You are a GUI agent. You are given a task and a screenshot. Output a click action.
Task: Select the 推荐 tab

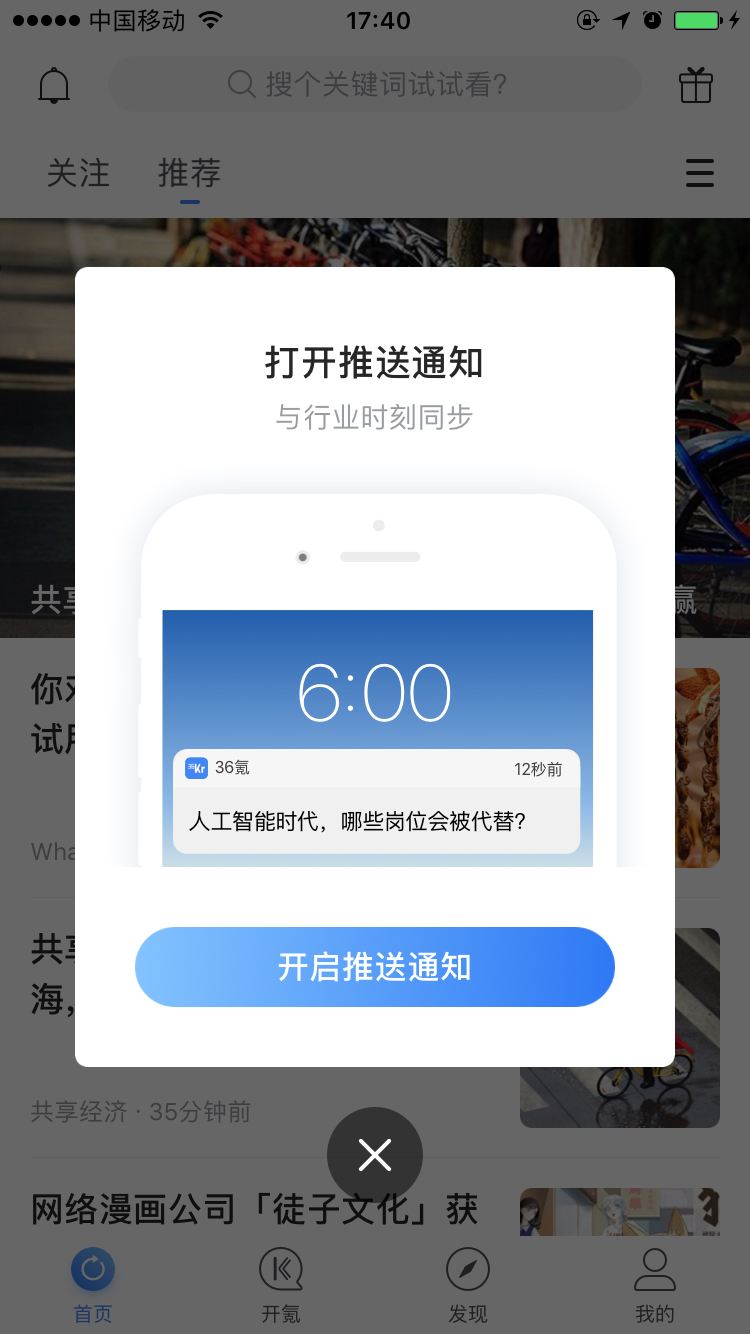(x=189, y=173)
